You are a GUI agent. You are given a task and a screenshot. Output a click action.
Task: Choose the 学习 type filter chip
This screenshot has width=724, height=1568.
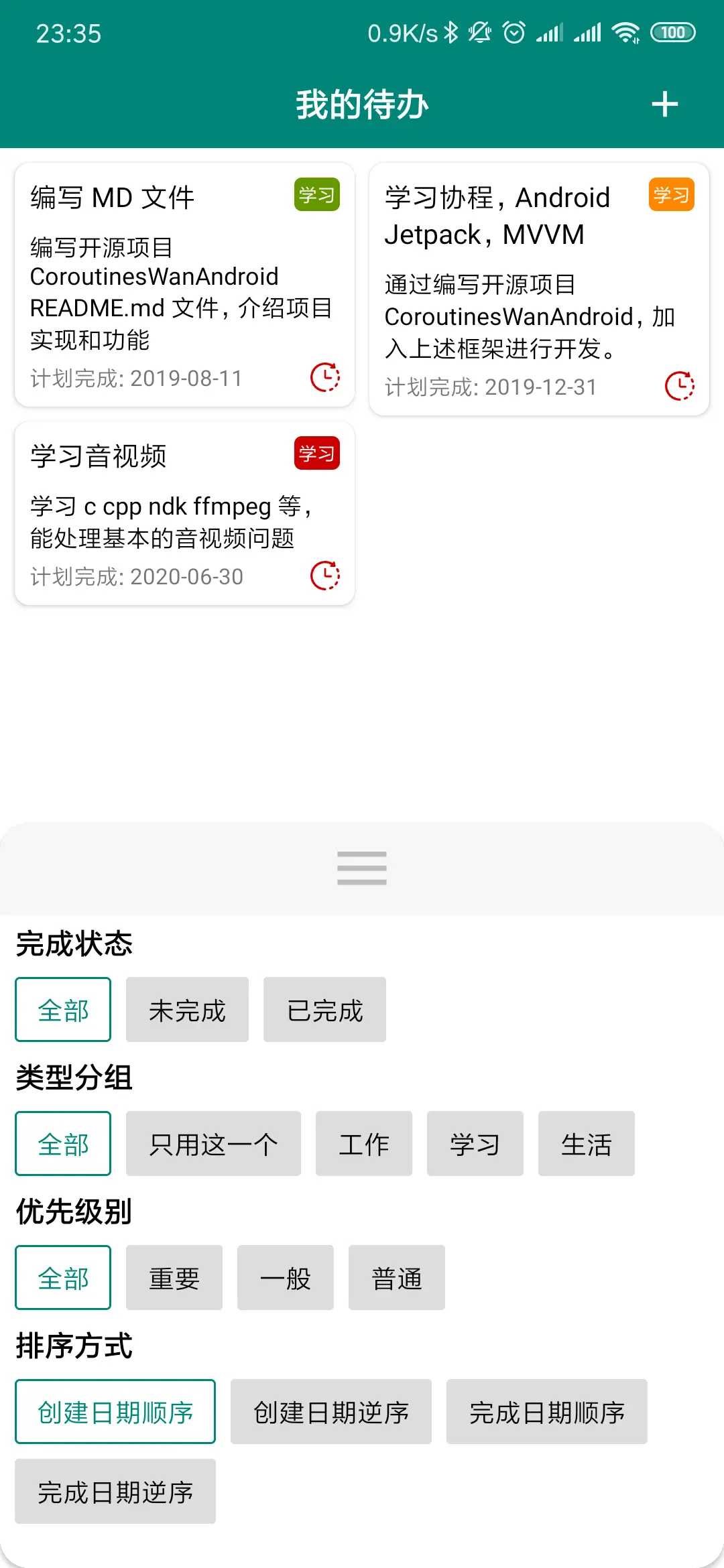click(475, 1144)
